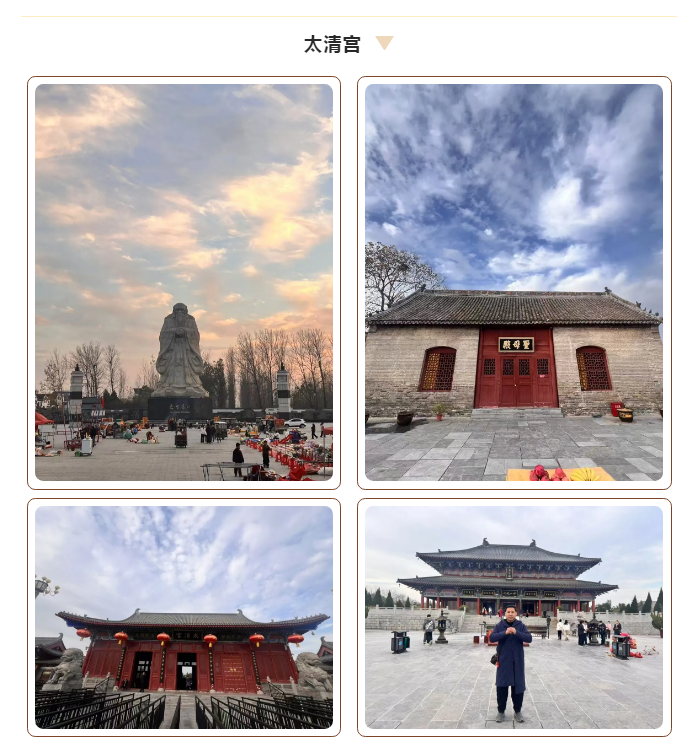
Task: Open the grey brick hall photo
Action: point(513,282)
